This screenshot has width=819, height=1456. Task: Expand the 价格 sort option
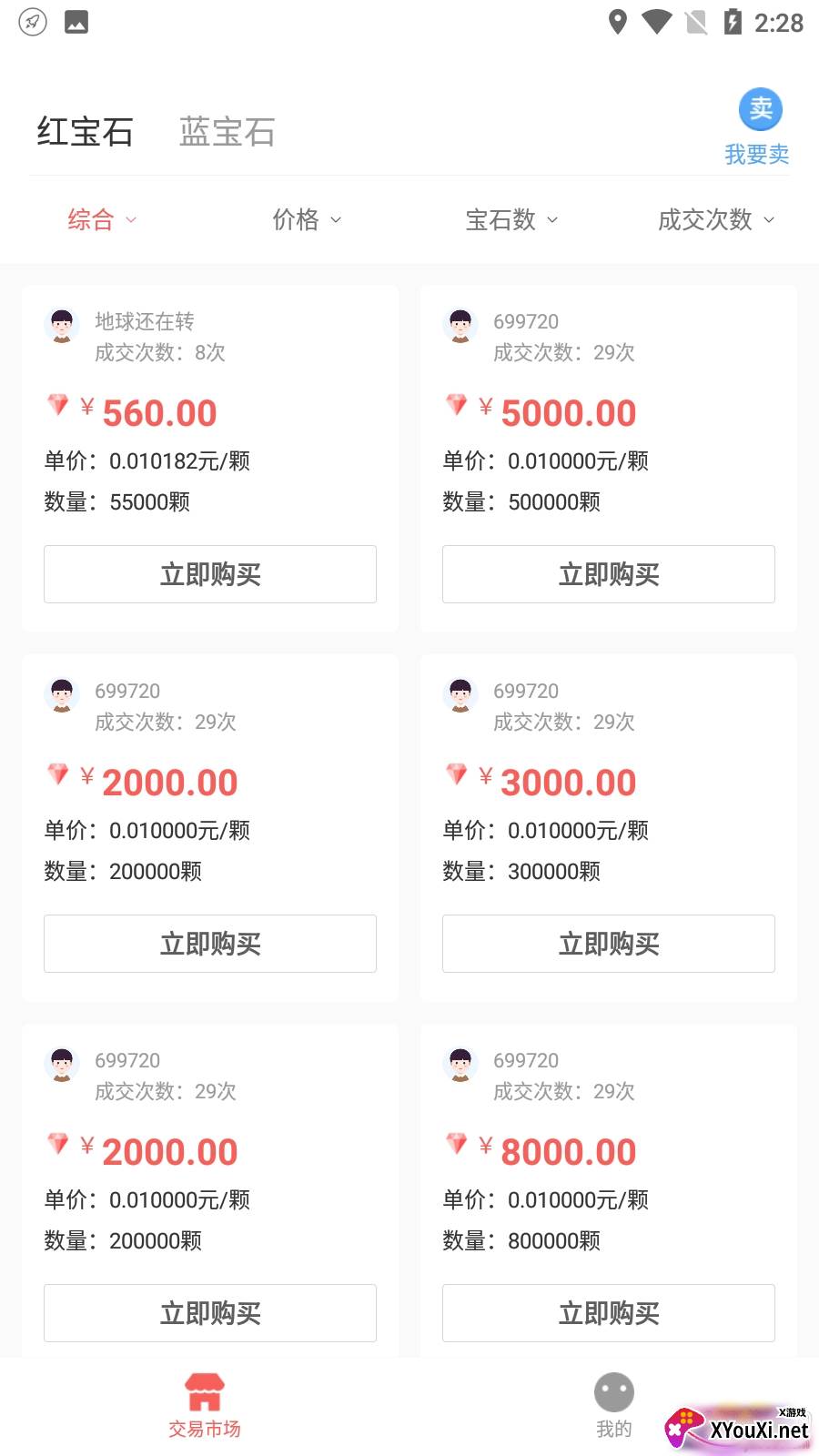[307, 219]
